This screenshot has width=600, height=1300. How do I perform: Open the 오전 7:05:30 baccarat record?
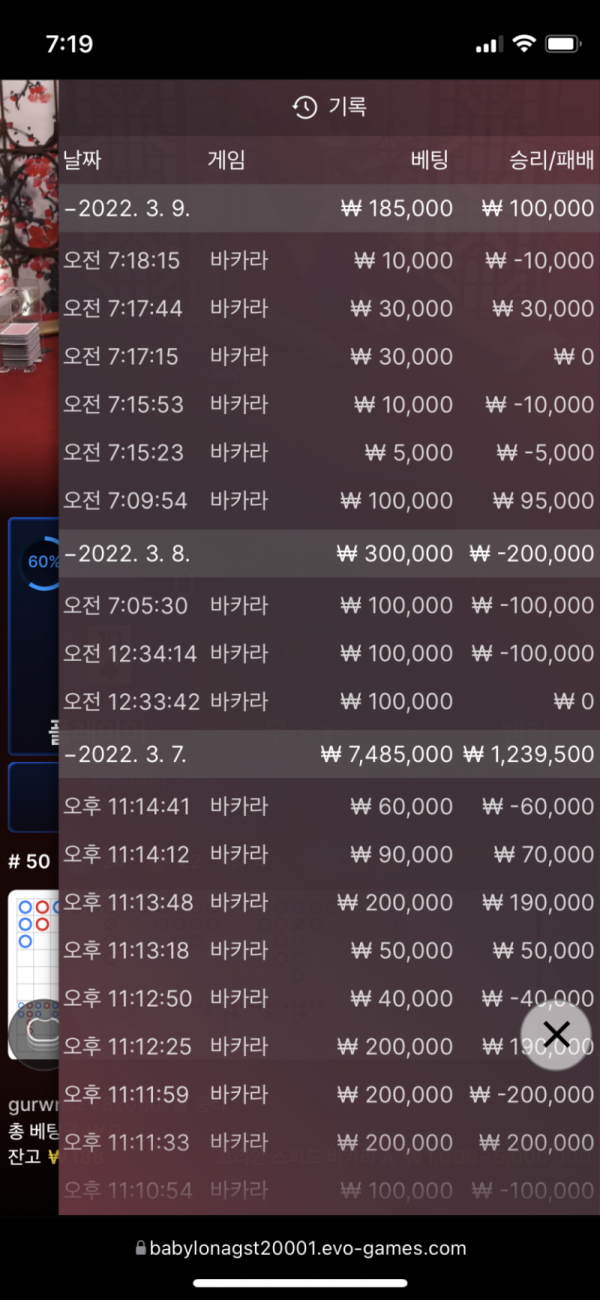coord(329,606)
